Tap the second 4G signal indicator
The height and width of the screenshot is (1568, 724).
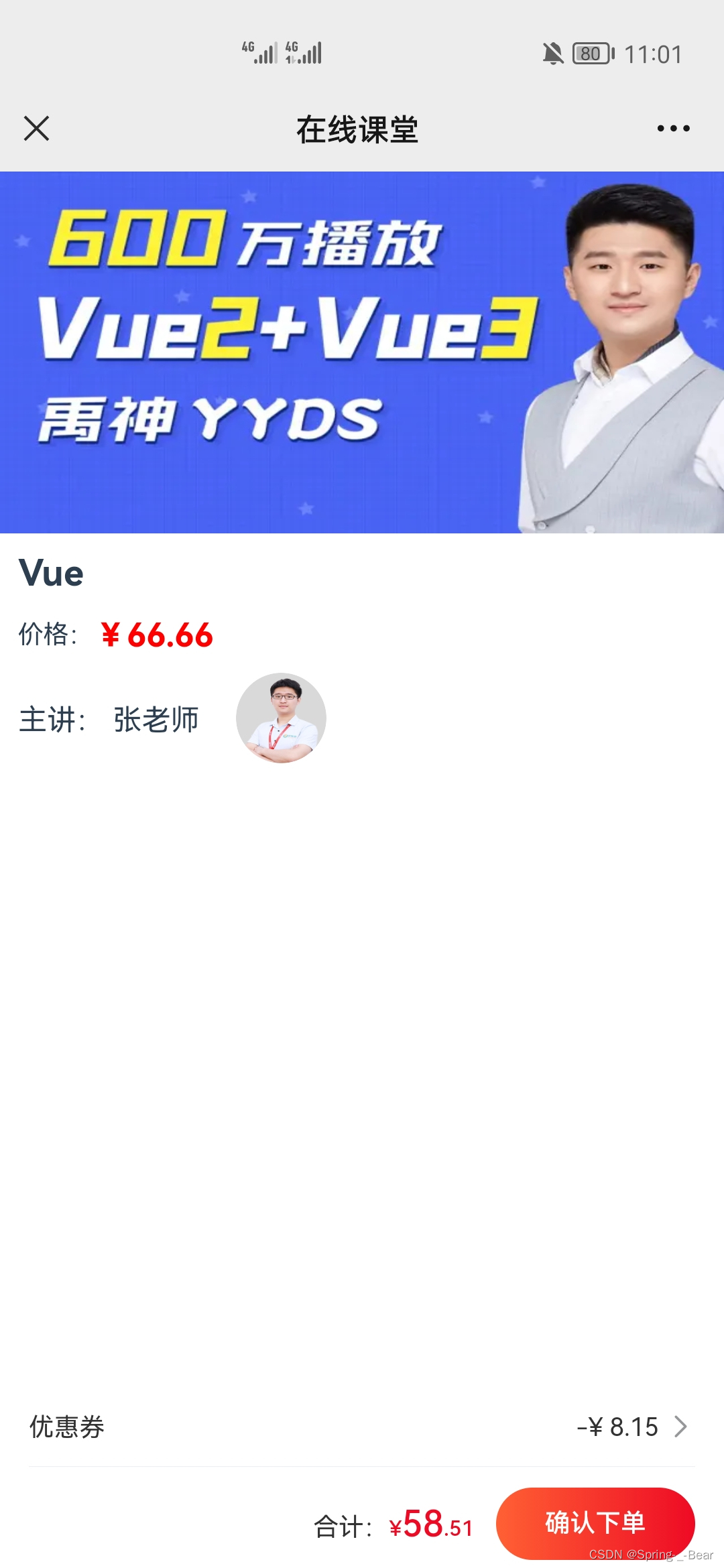[303, 52]
